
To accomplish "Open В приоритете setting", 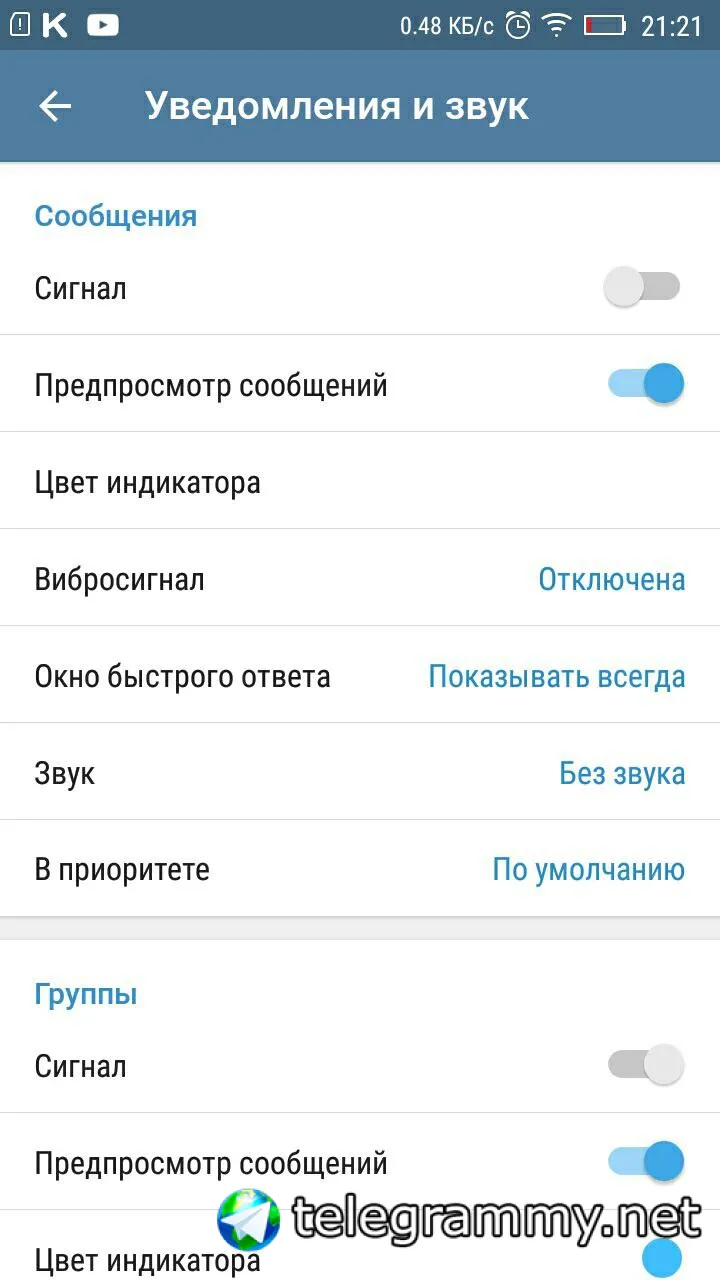I will (x=360, y=869).
